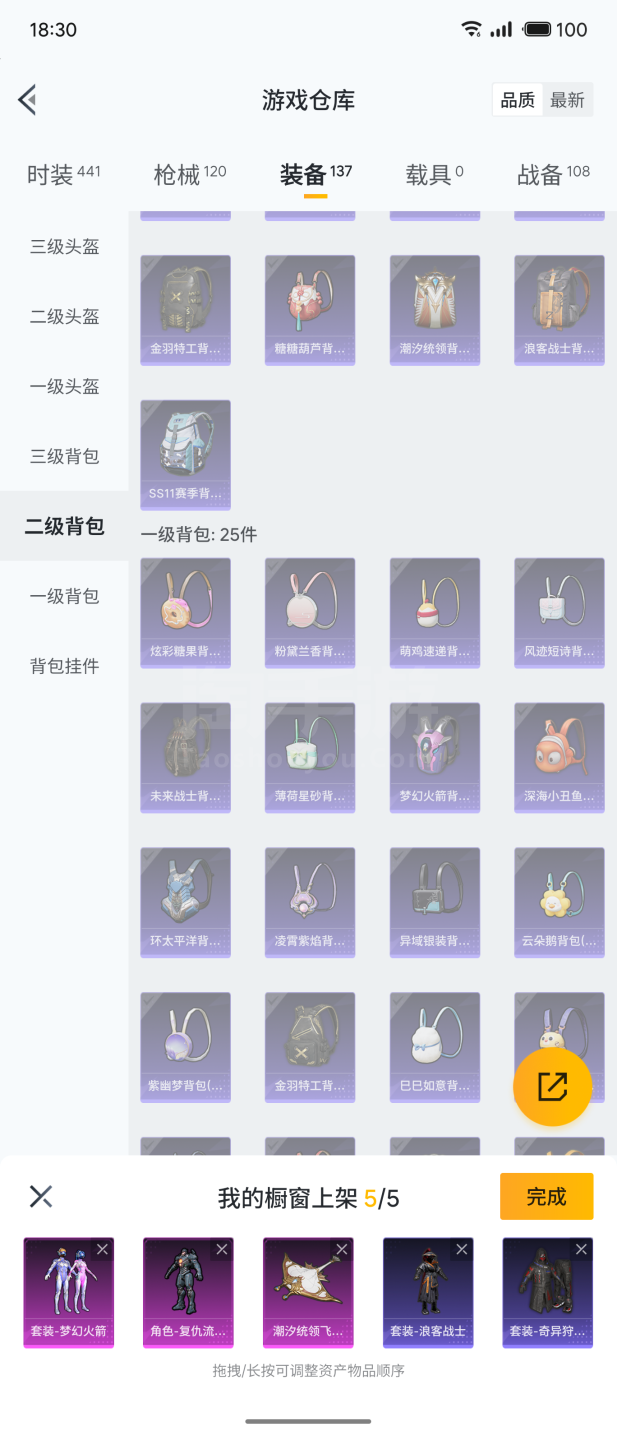This screenshot has width=617, height=1440.
Task: Tap the 云朵鹅背包 item
Action: [x=559, y=903]
